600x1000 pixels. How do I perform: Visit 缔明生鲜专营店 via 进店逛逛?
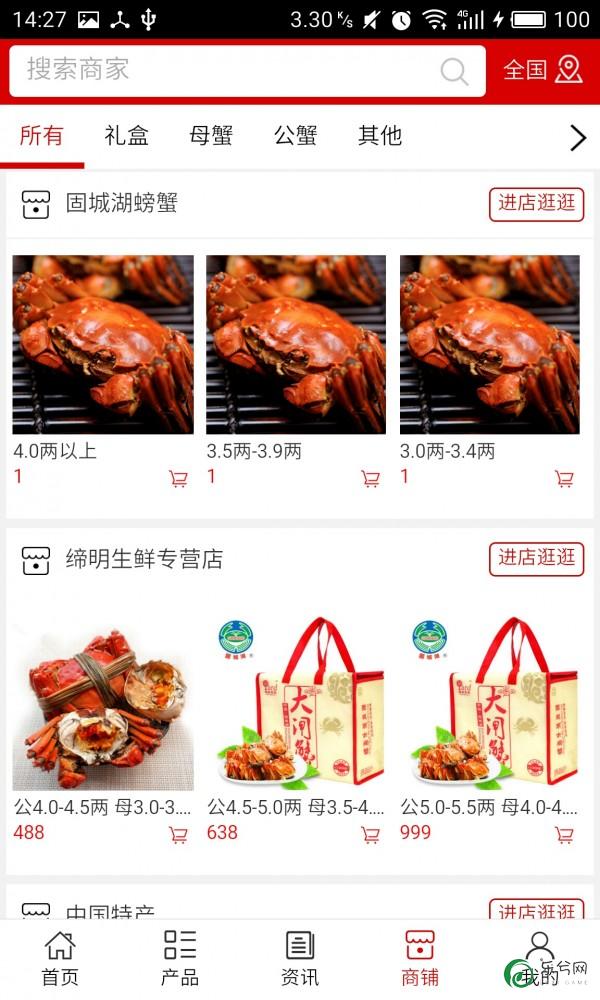(x=536, y=559)
